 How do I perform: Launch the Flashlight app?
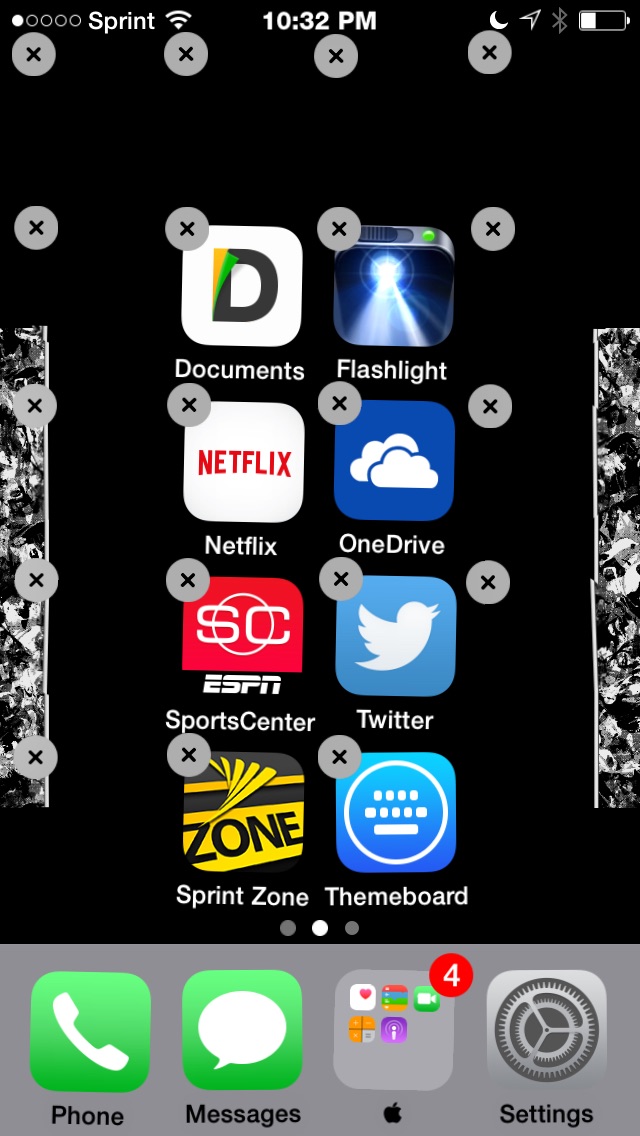point(394,286)
